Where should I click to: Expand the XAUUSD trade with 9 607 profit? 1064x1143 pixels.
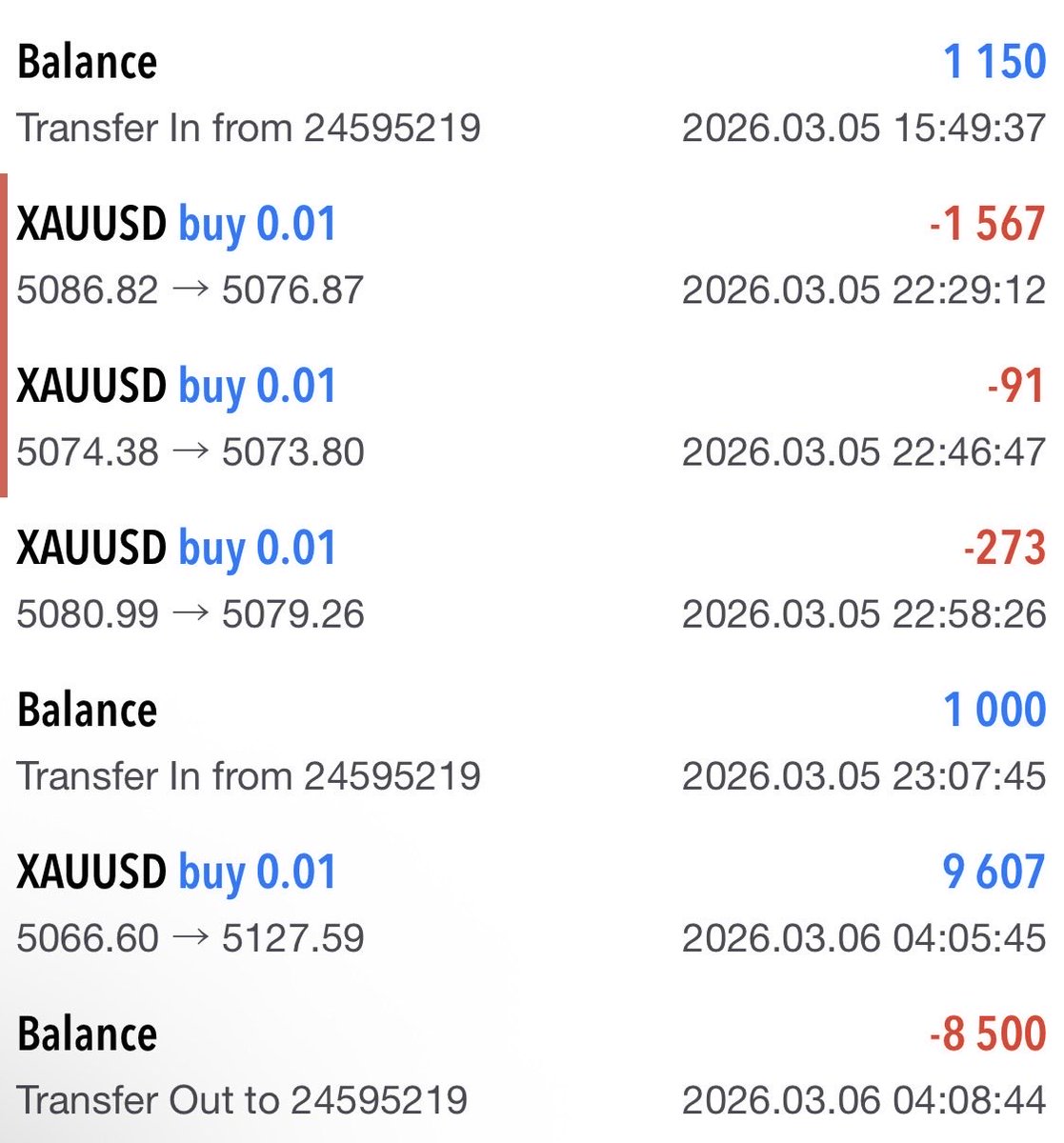532,903
